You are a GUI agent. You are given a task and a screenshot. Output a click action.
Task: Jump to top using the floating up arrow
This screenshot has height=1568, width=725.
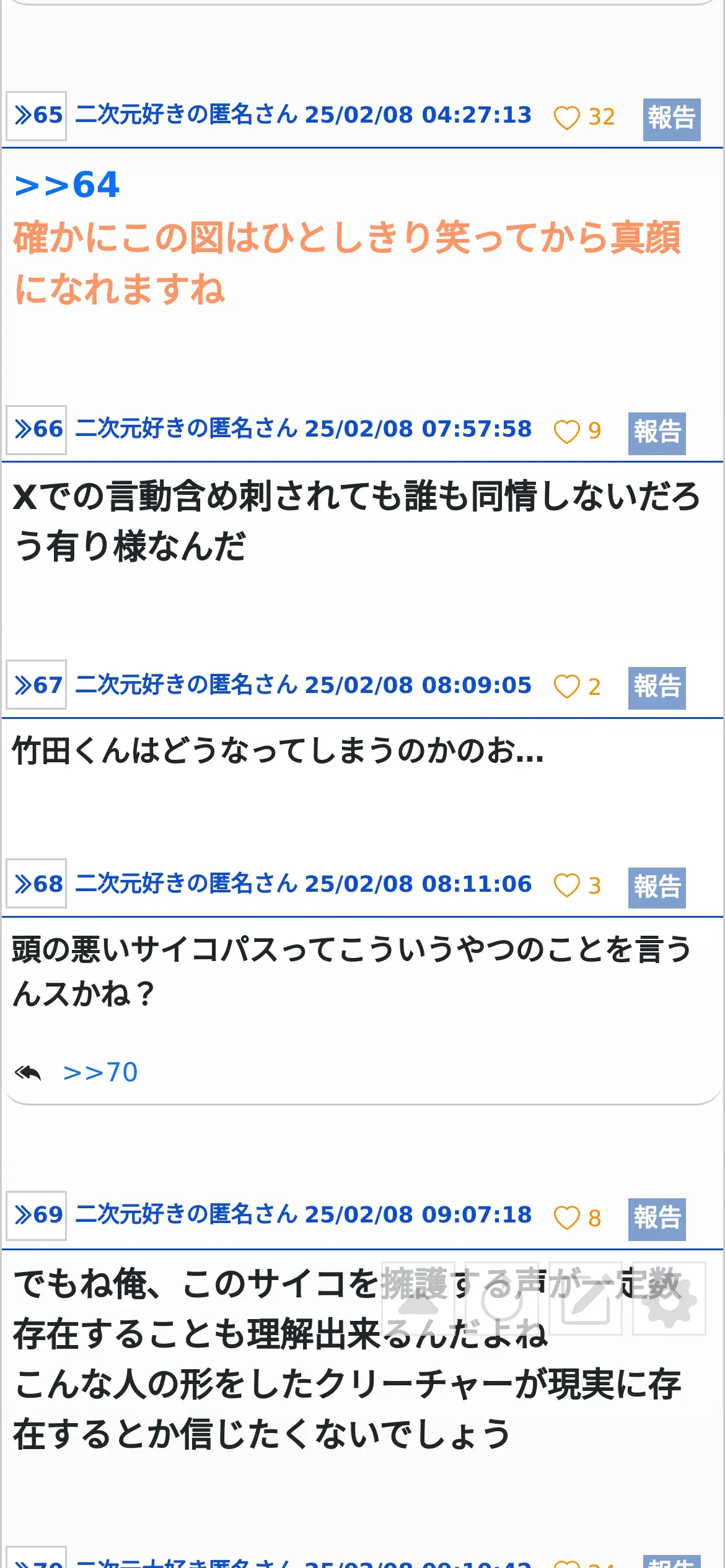(x=418, y=1299)
